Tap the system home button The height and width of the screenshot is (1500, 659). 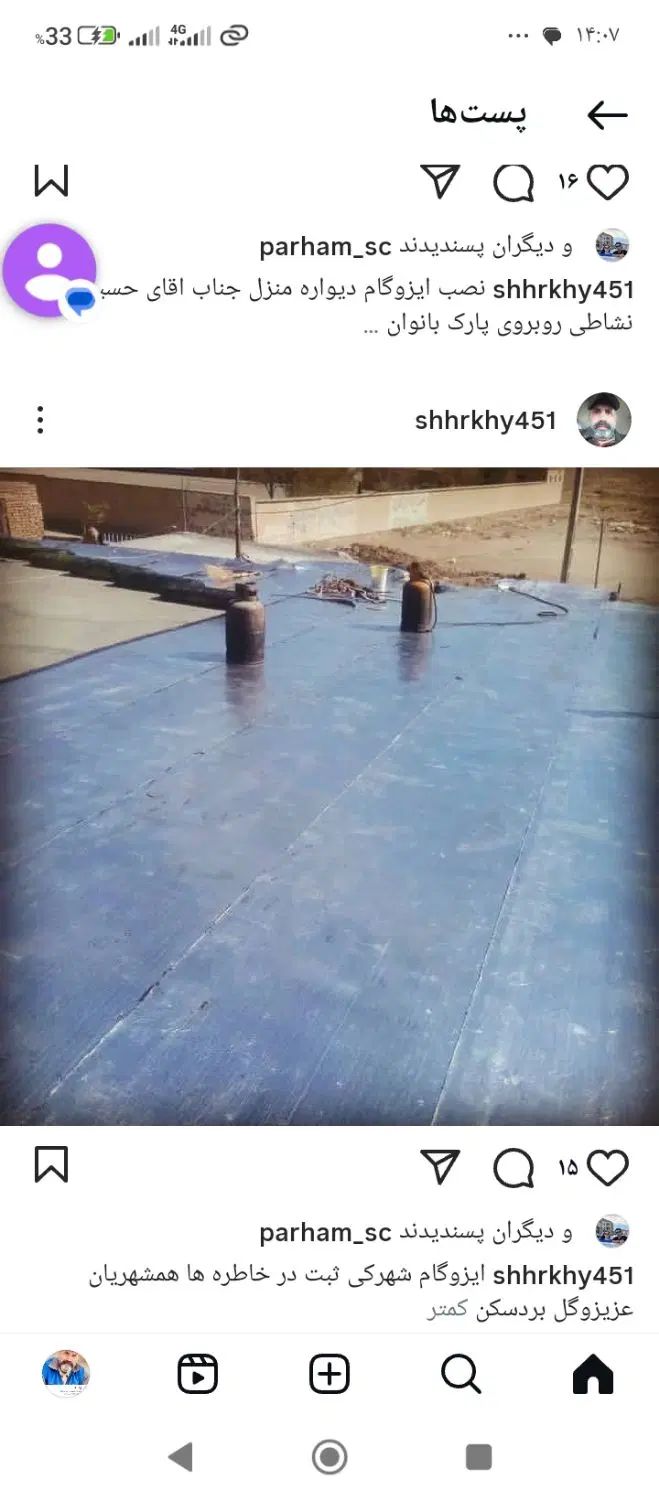[x=329, y=1457]
